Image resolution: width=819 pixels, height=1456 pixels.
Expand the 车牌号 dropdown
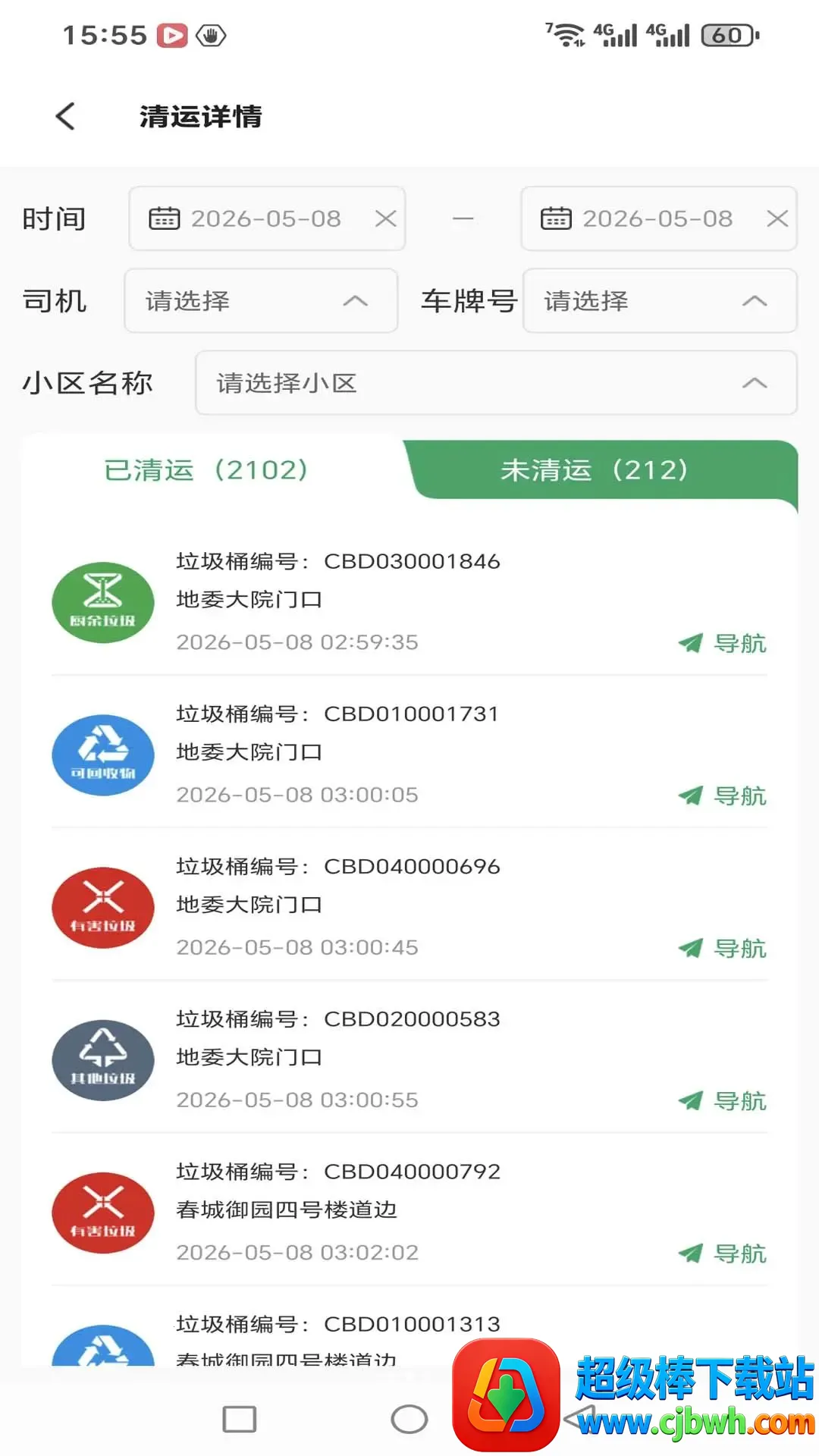pos(660,300)
